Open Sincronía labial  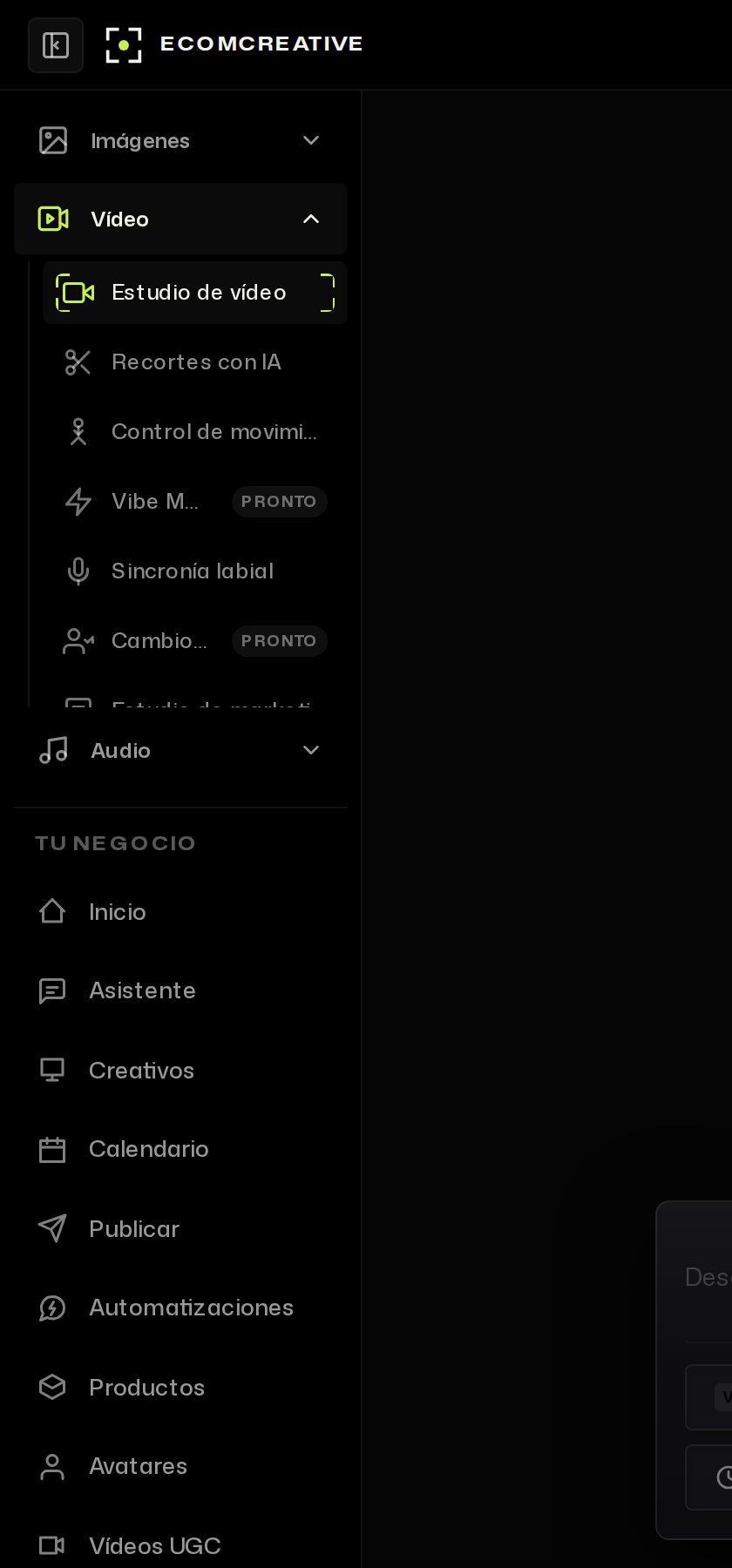(x=195, y=571)
